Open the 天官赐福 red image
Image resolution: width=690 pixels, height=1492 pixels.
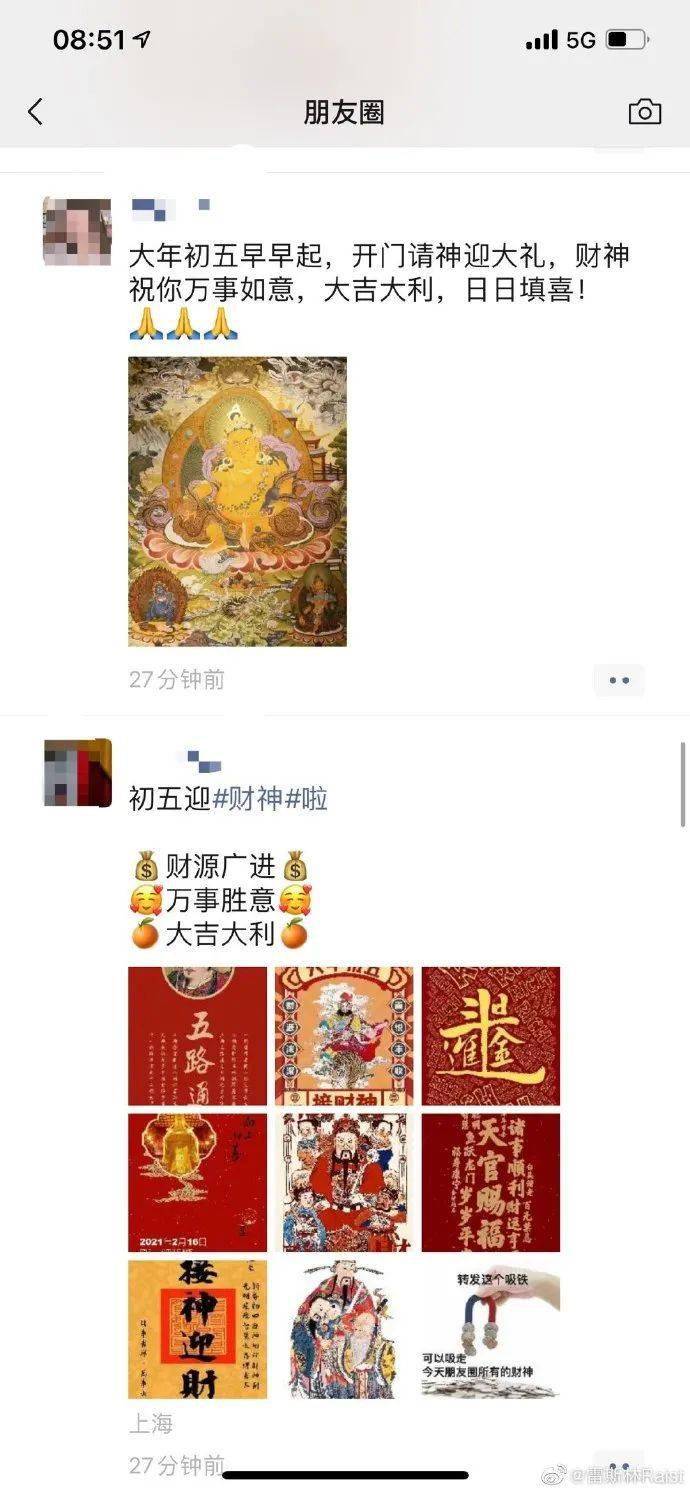click(x=491, y=1182)
